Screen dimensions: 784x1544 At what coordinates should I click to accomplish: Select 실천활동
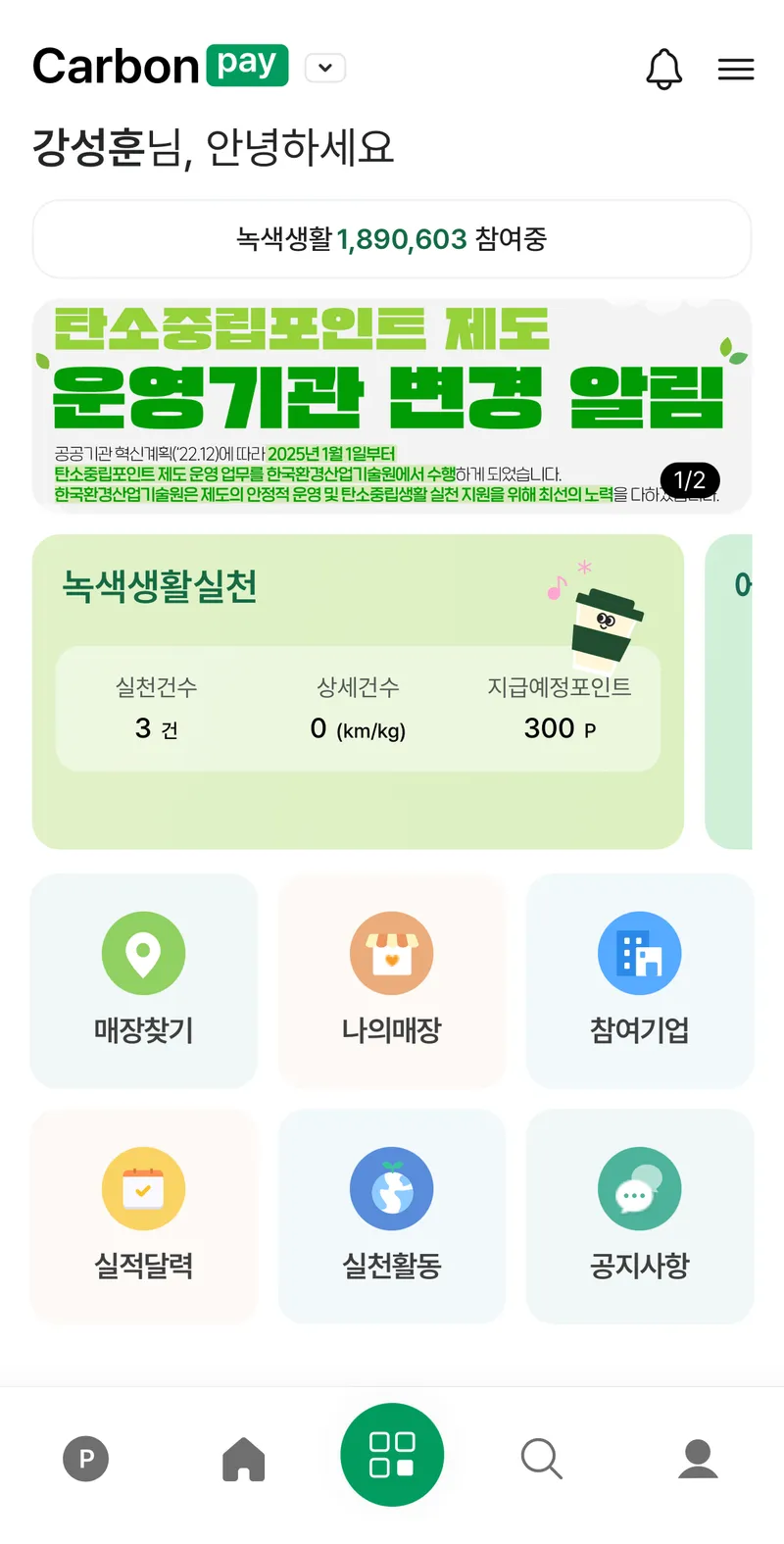392,1216
